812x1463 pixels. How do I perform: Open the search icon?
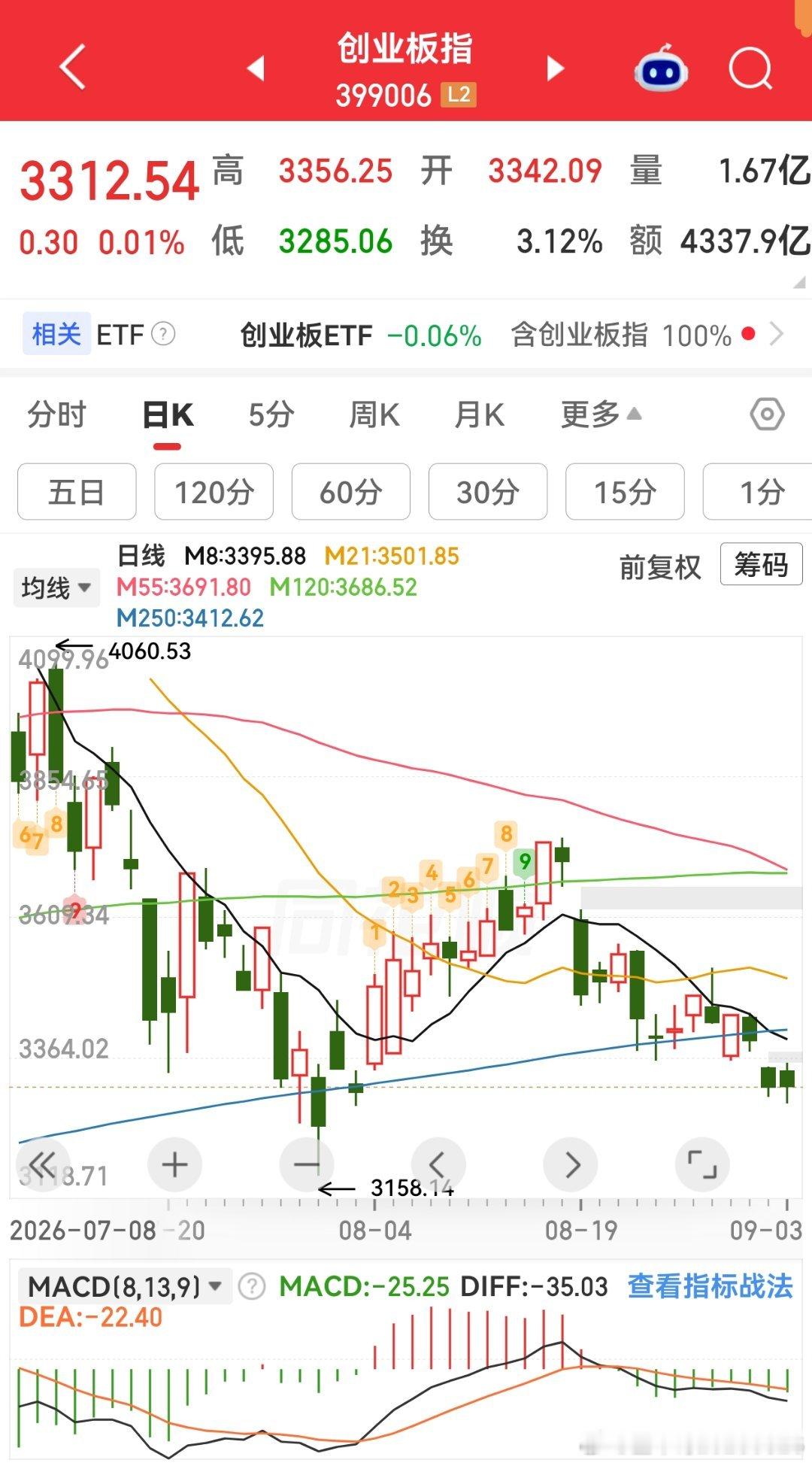click(x=751, y=68)
